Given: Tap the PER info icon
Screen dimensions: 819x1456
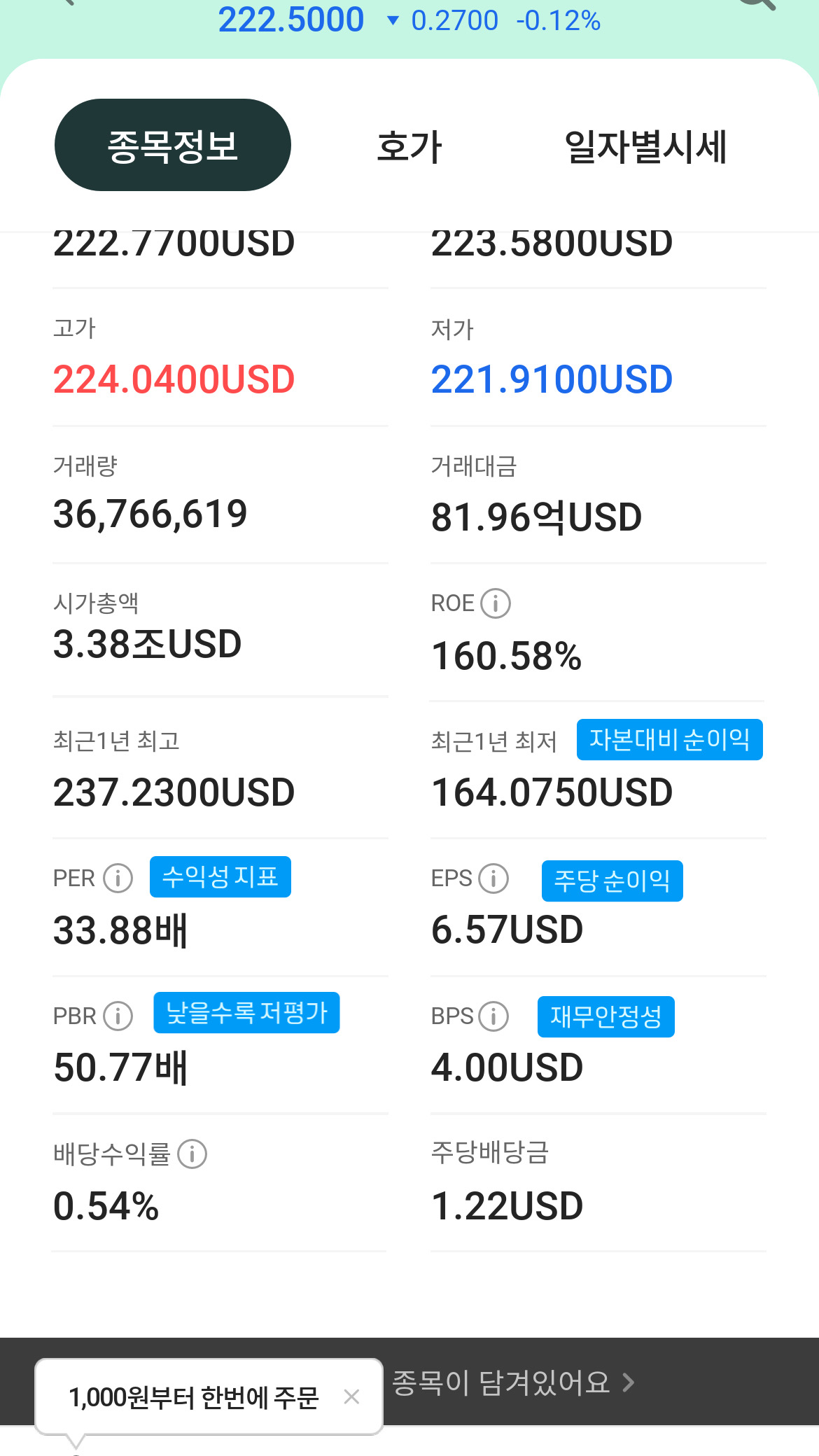Looking at the screenshot, I should point(118,878).
